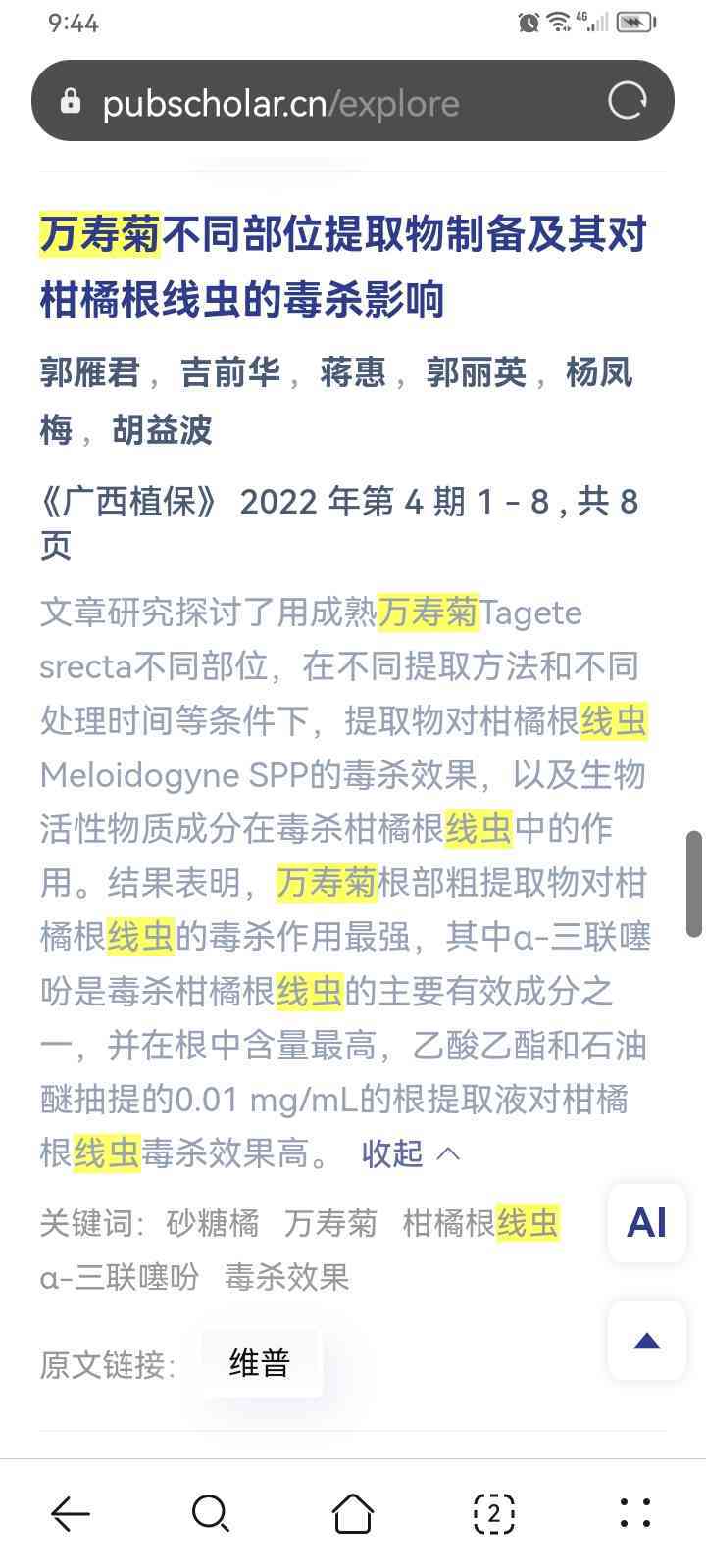
Task: Collapse the abstract with 收起
Action: click(410, 1153)
